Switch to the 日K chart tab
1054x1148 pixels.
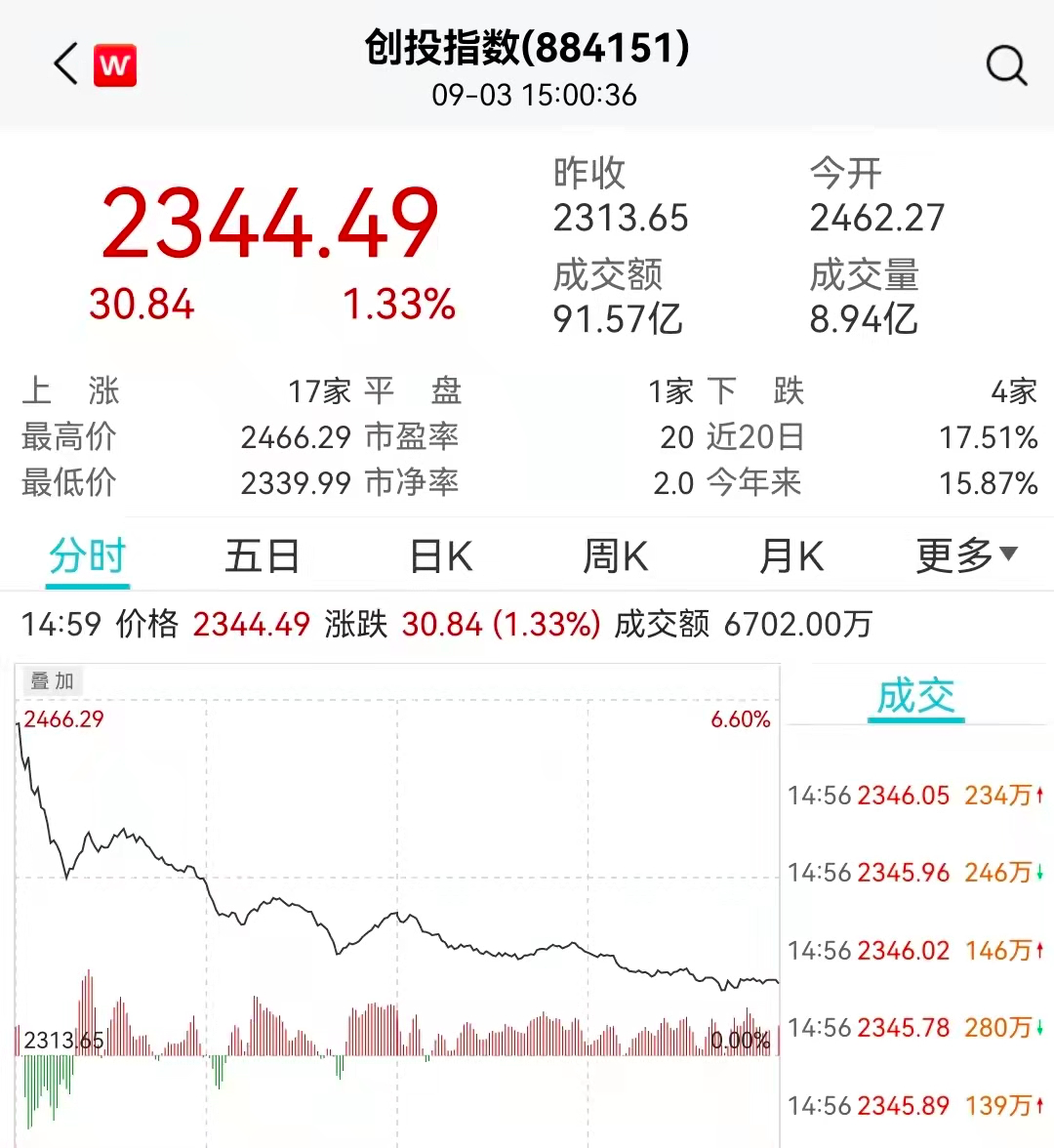coord(441,557)
